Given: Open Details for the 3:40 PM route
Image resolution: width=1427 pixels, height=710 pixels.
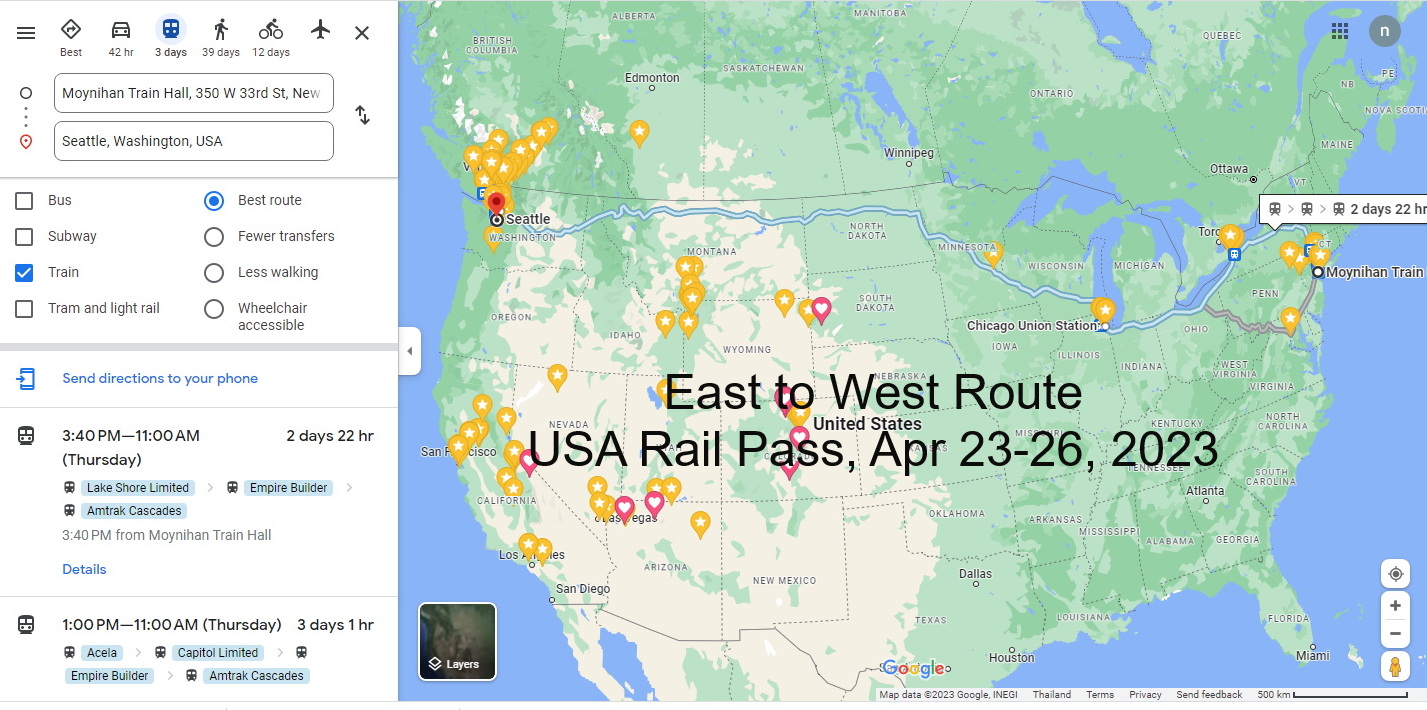Looking at the screenshot, I should (x=84, y=569).
